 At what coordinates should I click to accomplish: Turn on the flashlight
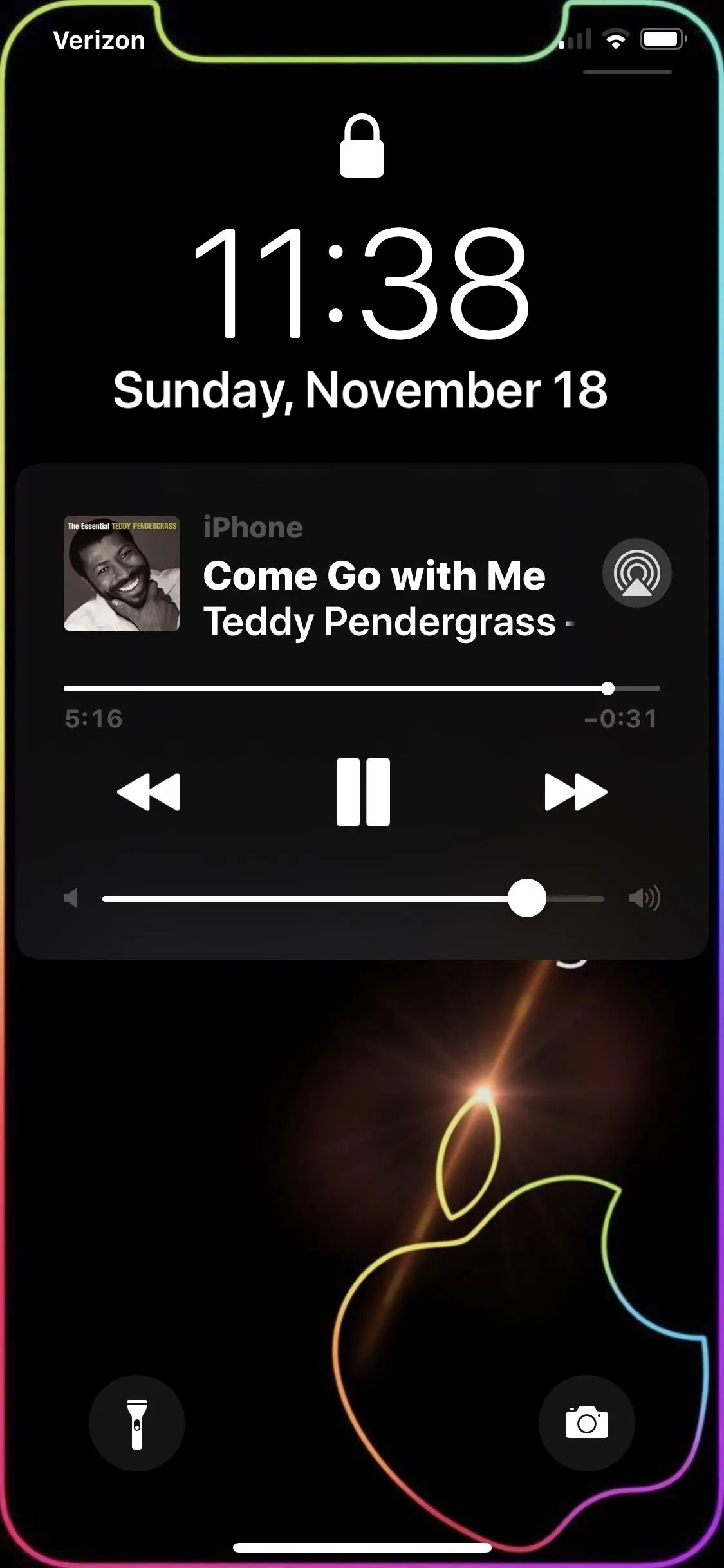point(137,1423)
